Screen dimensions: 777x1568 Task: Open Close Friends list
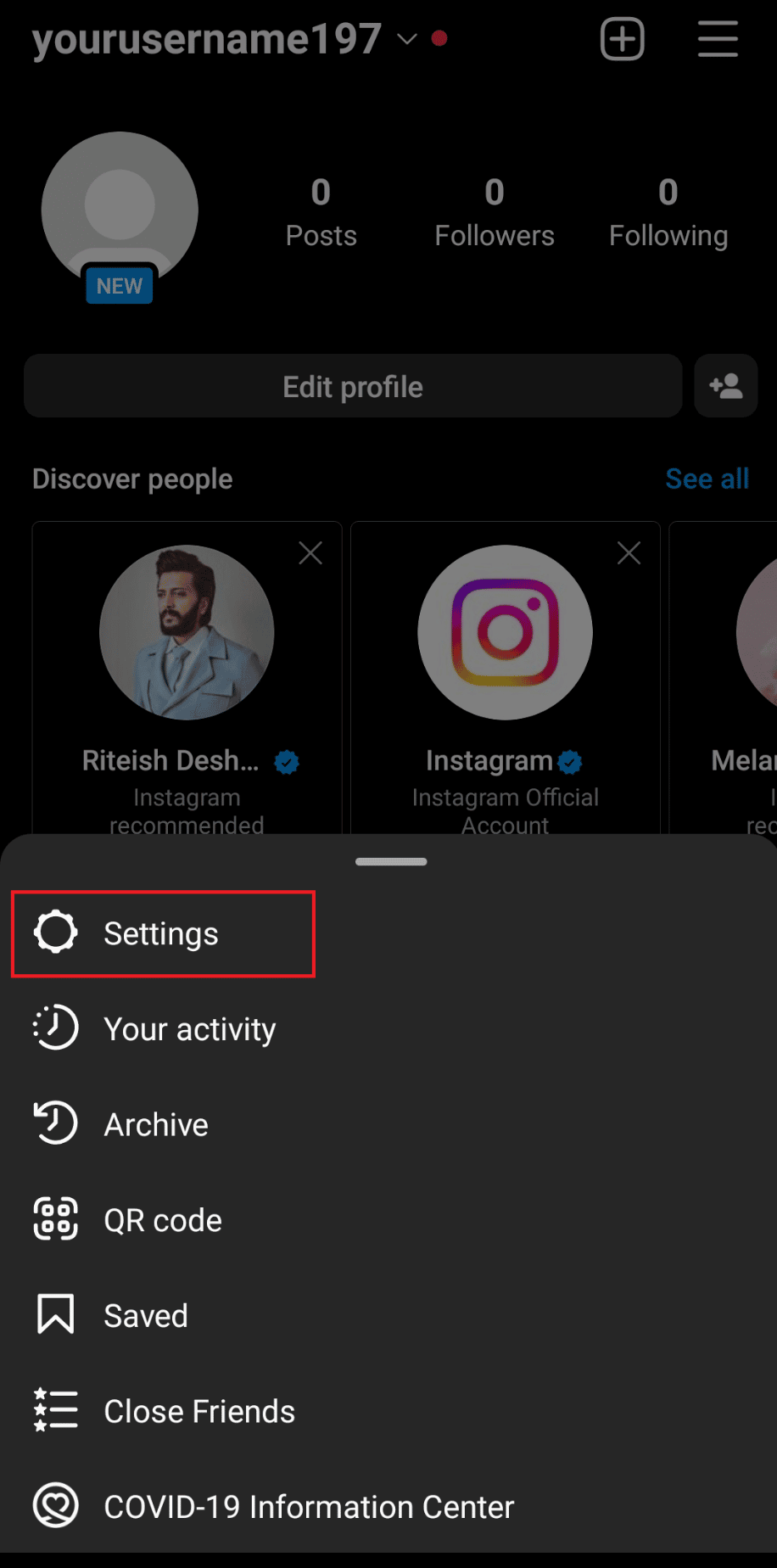(198, 1411)
